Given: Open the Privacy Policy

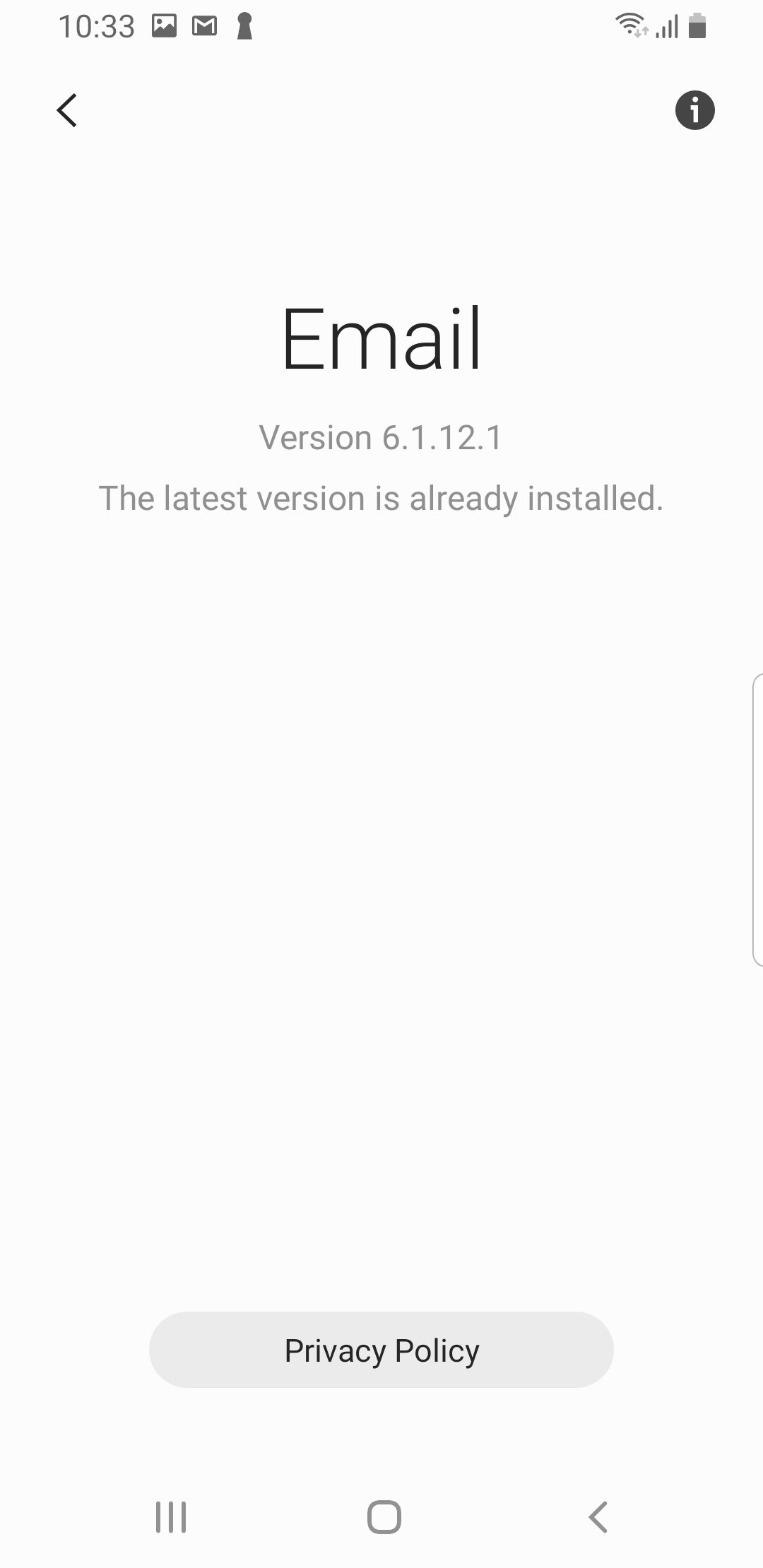Looking at the screenshot, I should click(381, 1350).
